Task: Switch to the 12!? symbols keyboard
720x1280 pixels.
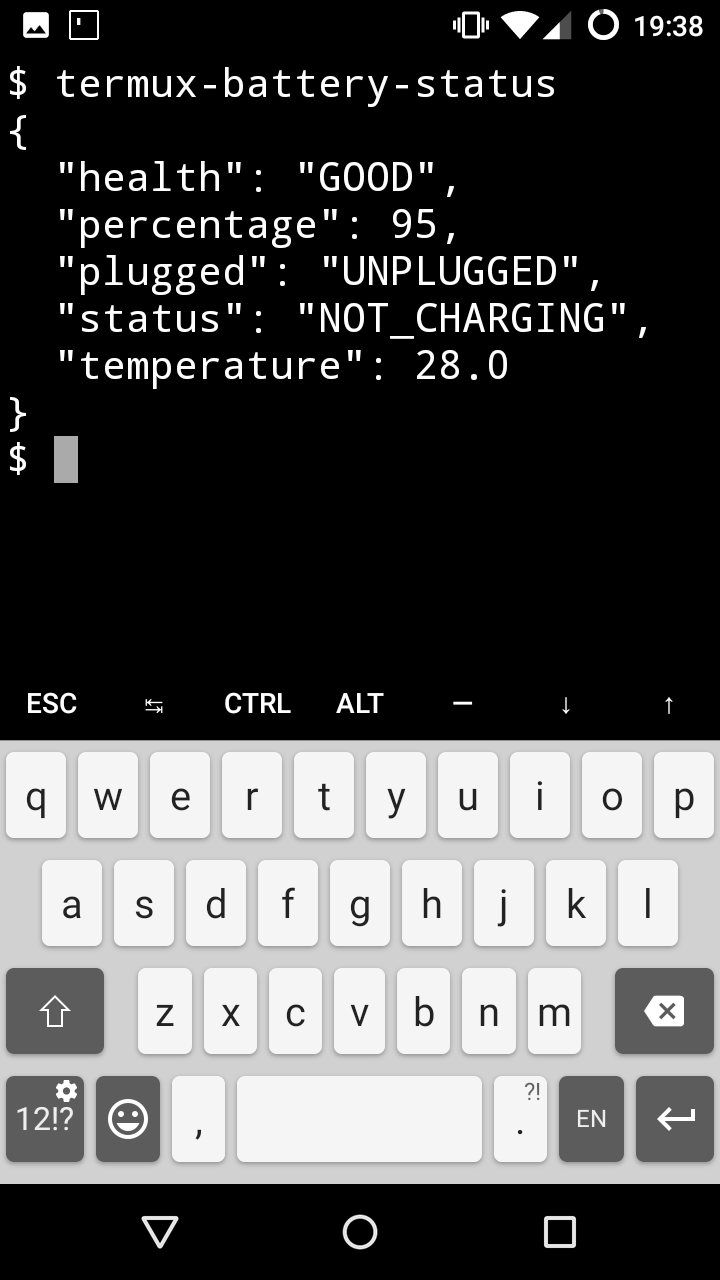Action: click(x=45, y=1119)
